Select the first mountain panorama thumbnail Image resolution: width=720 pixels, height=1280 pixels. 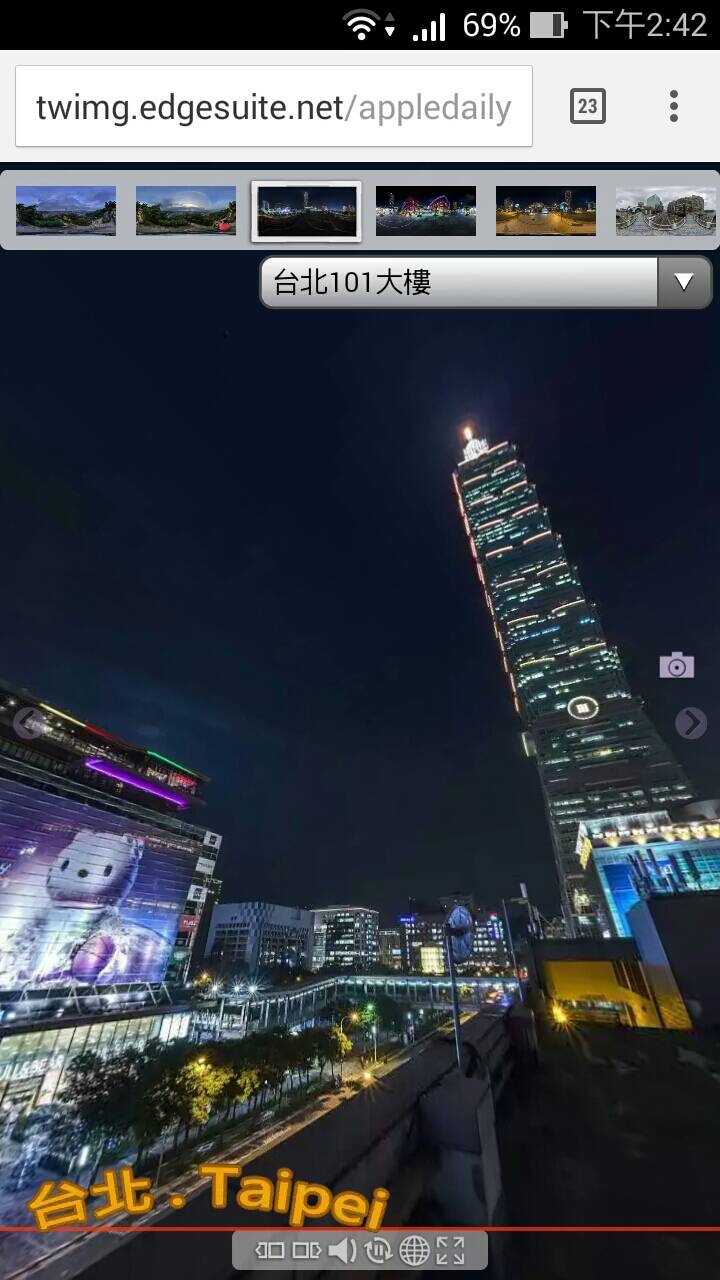(x=66, y=211)
